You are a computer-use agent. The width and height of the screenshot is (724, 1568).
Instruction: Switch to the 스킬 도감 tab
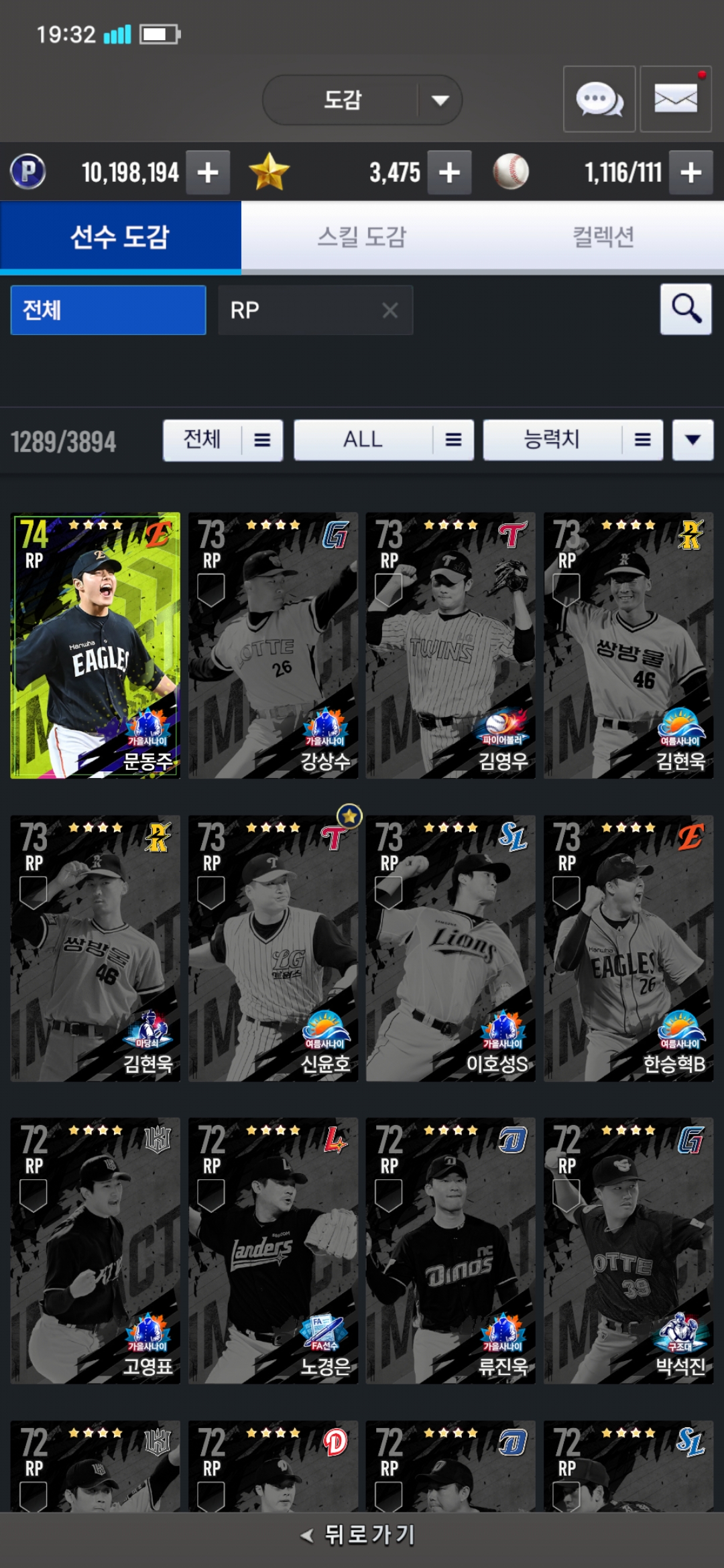pos(362,237)
